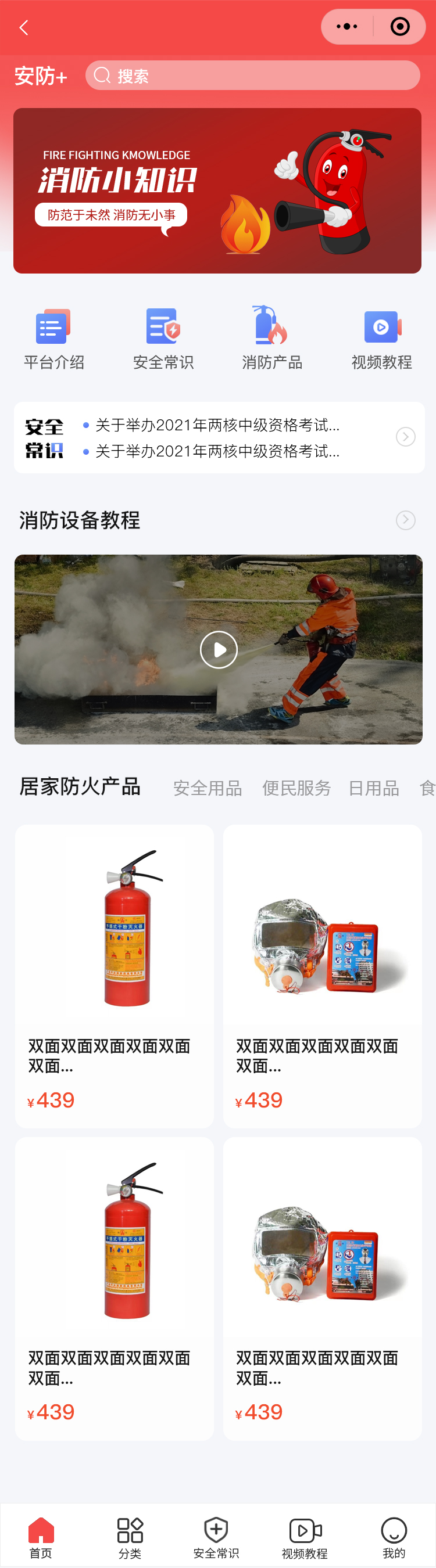This screenshot has height=1568, width=436.
Task: Tap the 搜索 search field
Action: (253, 75)
